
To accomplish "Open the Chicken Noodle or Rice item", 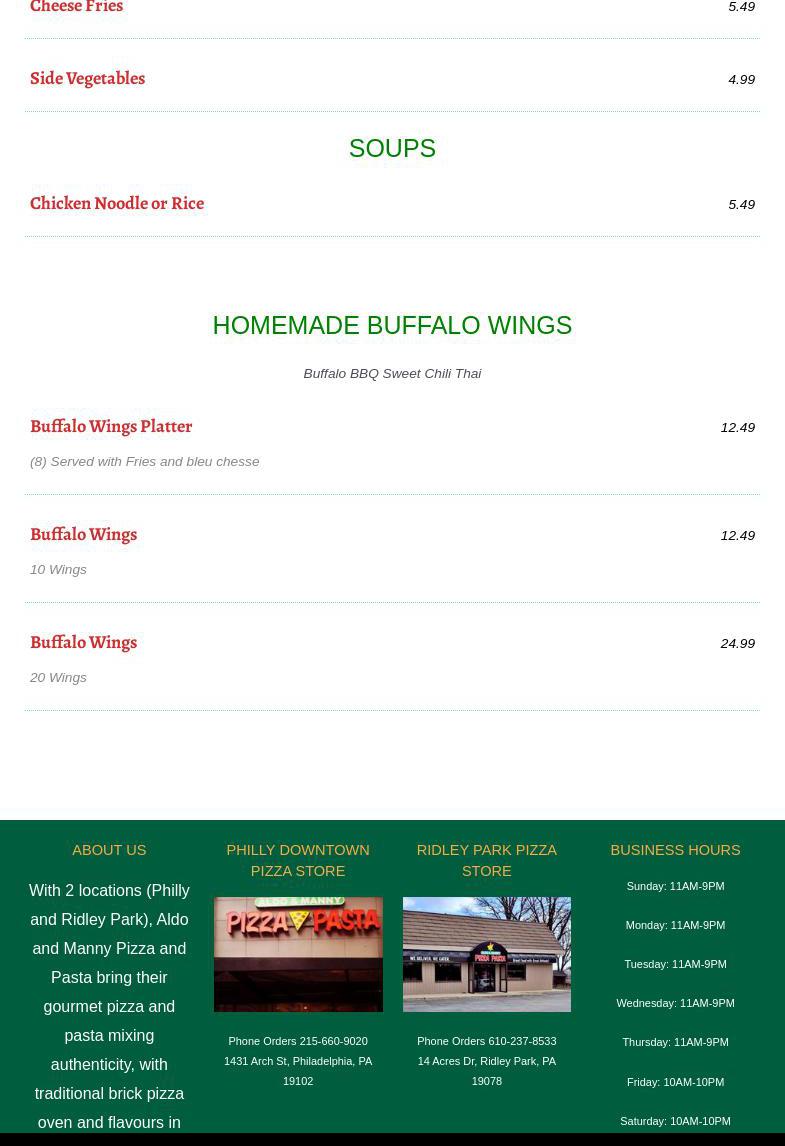I will (x=117, y=203).
